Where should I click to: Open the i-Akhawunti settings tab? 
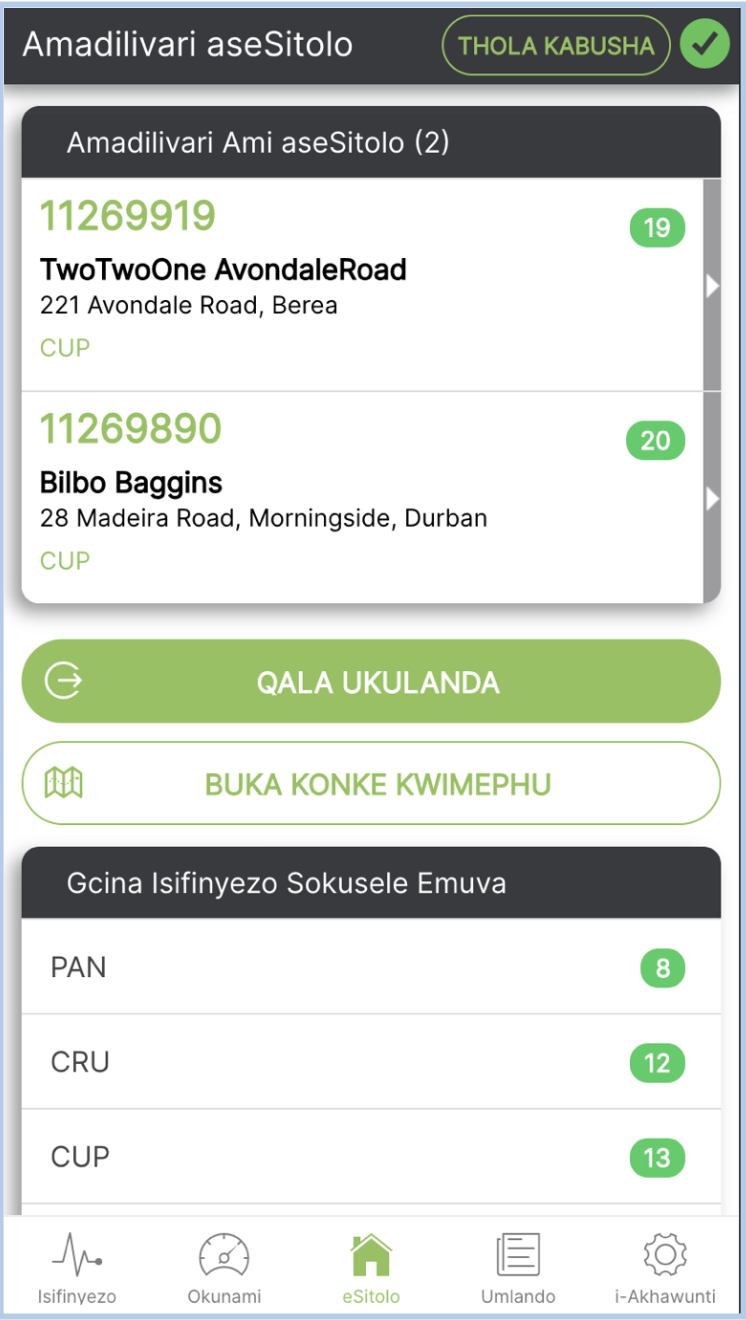click(x=665, y=1268)
